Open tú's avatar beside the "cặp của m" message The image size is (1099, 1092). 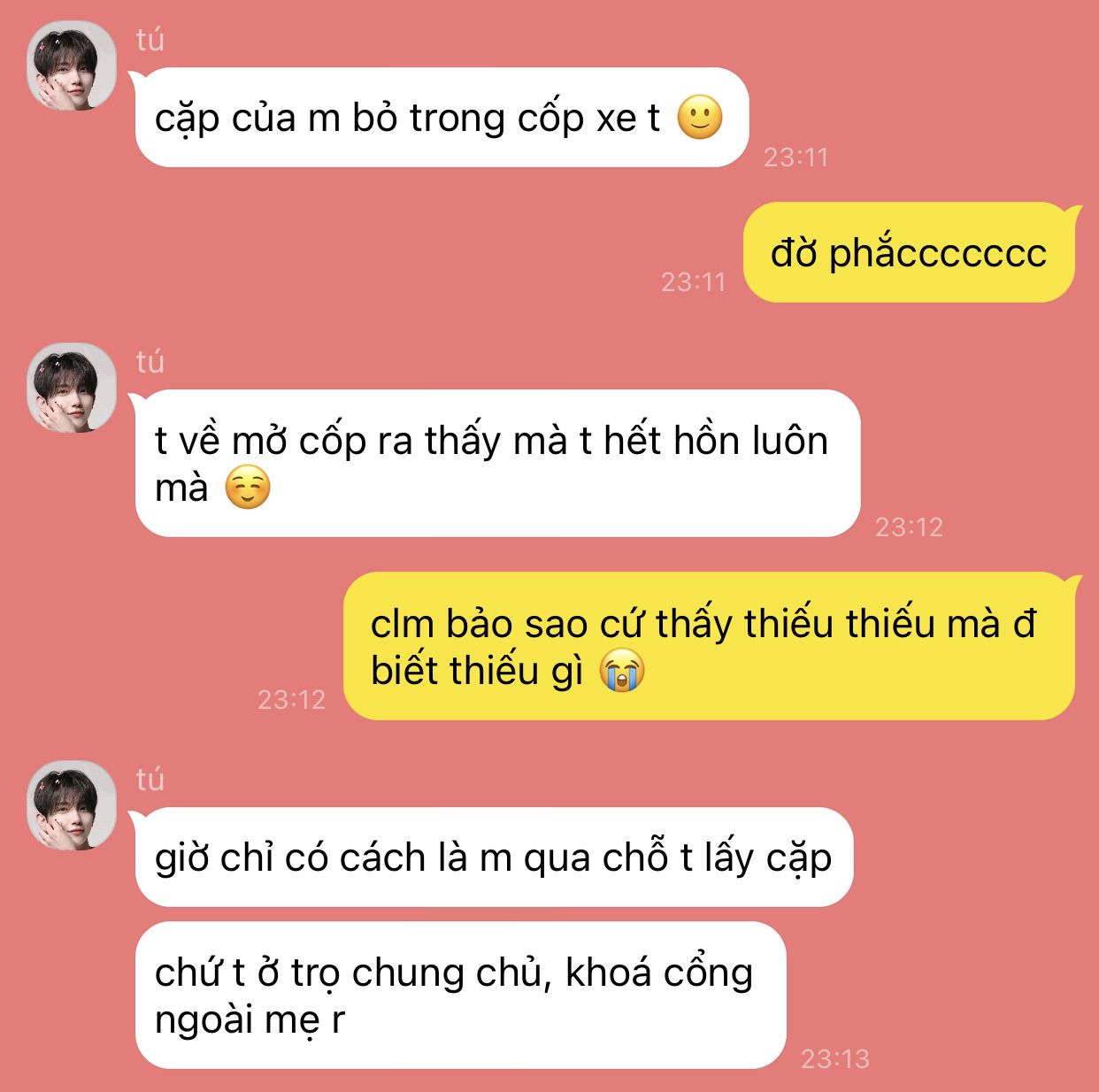pos(72,66)
